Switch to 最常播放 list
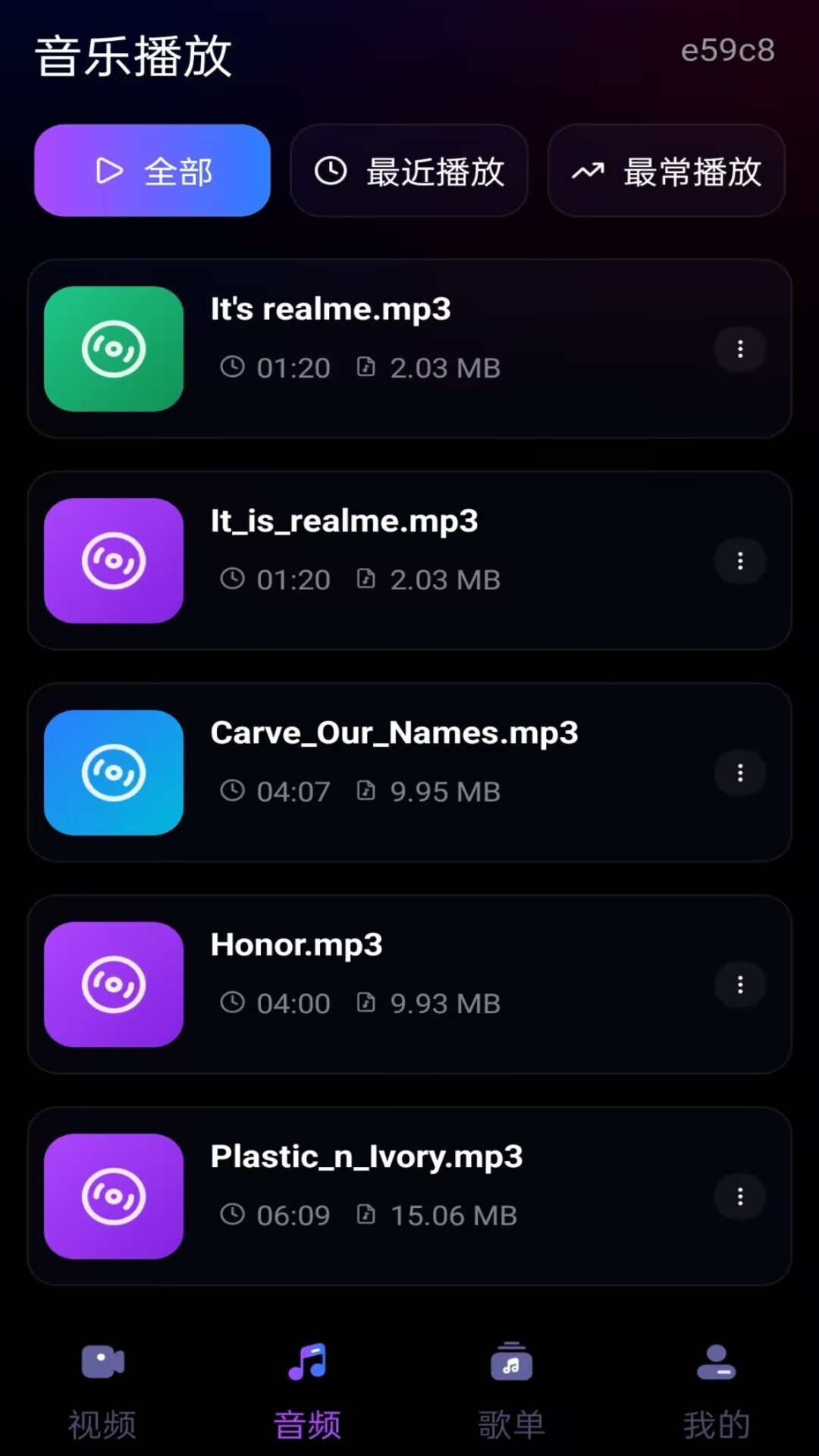Screen dimensions: 819x1456 point(666,171)
